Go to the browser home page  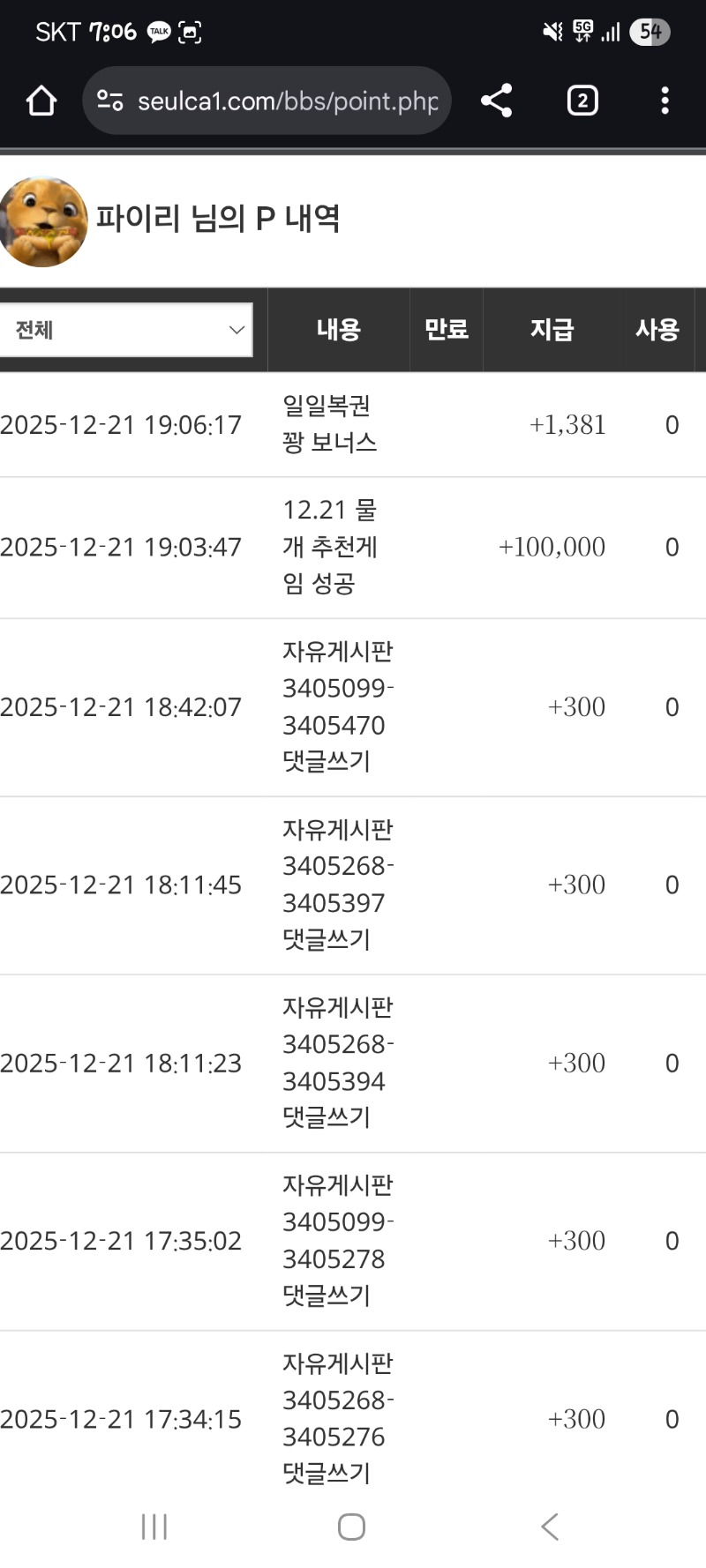(41, 101)
